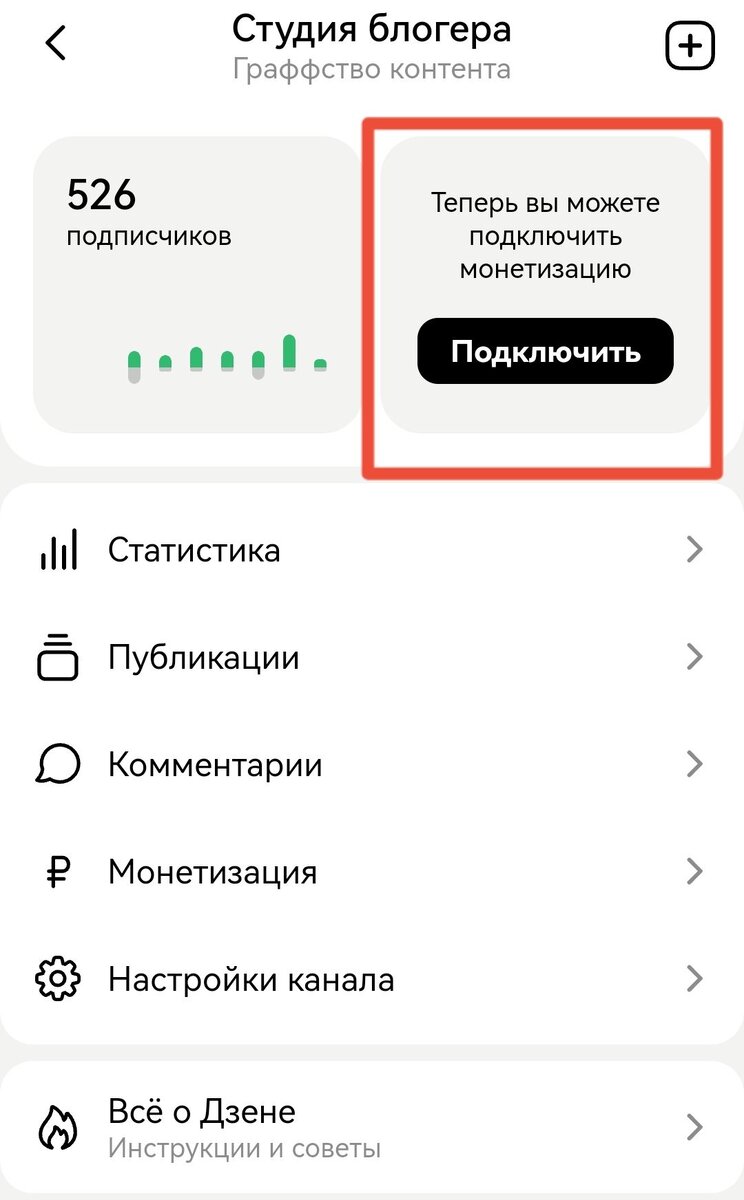This screenshot has width=744, height=1200.
Task: Open the Монетизация menu item
Action: tap(212, 872)
